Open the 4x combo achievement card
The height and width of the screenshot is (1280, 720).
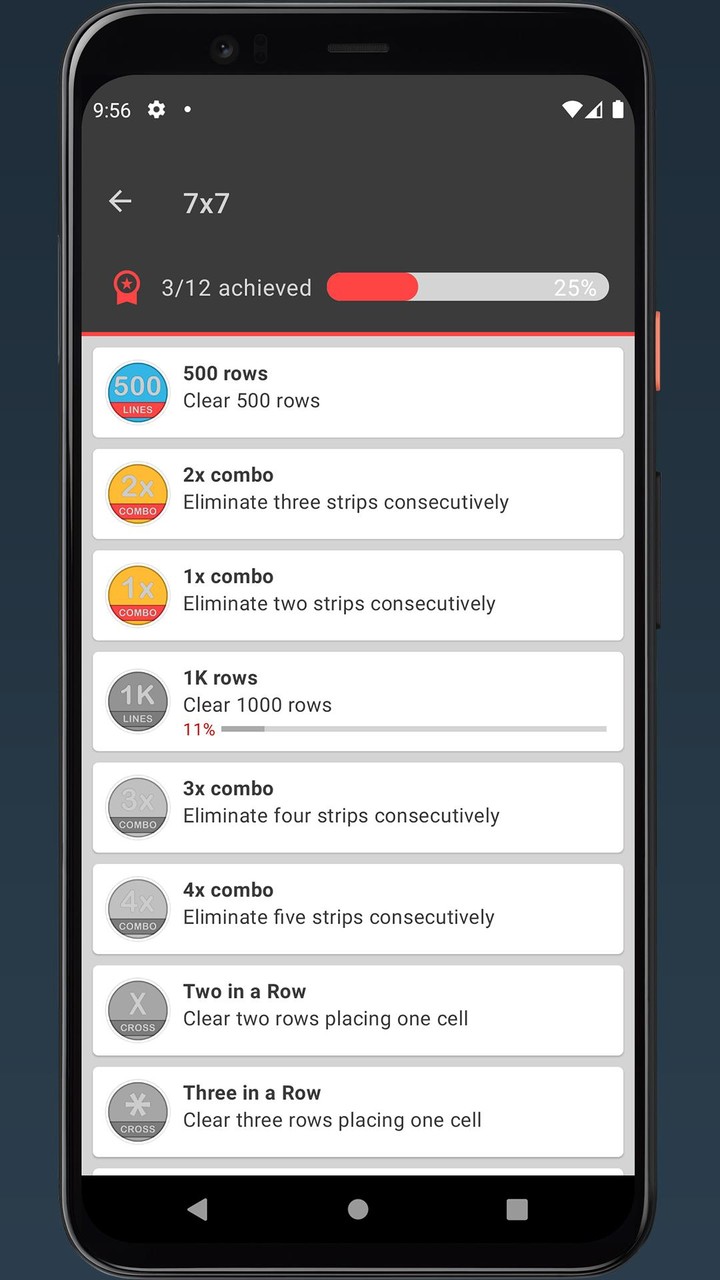pyautogui.click(x=357, y=909)
